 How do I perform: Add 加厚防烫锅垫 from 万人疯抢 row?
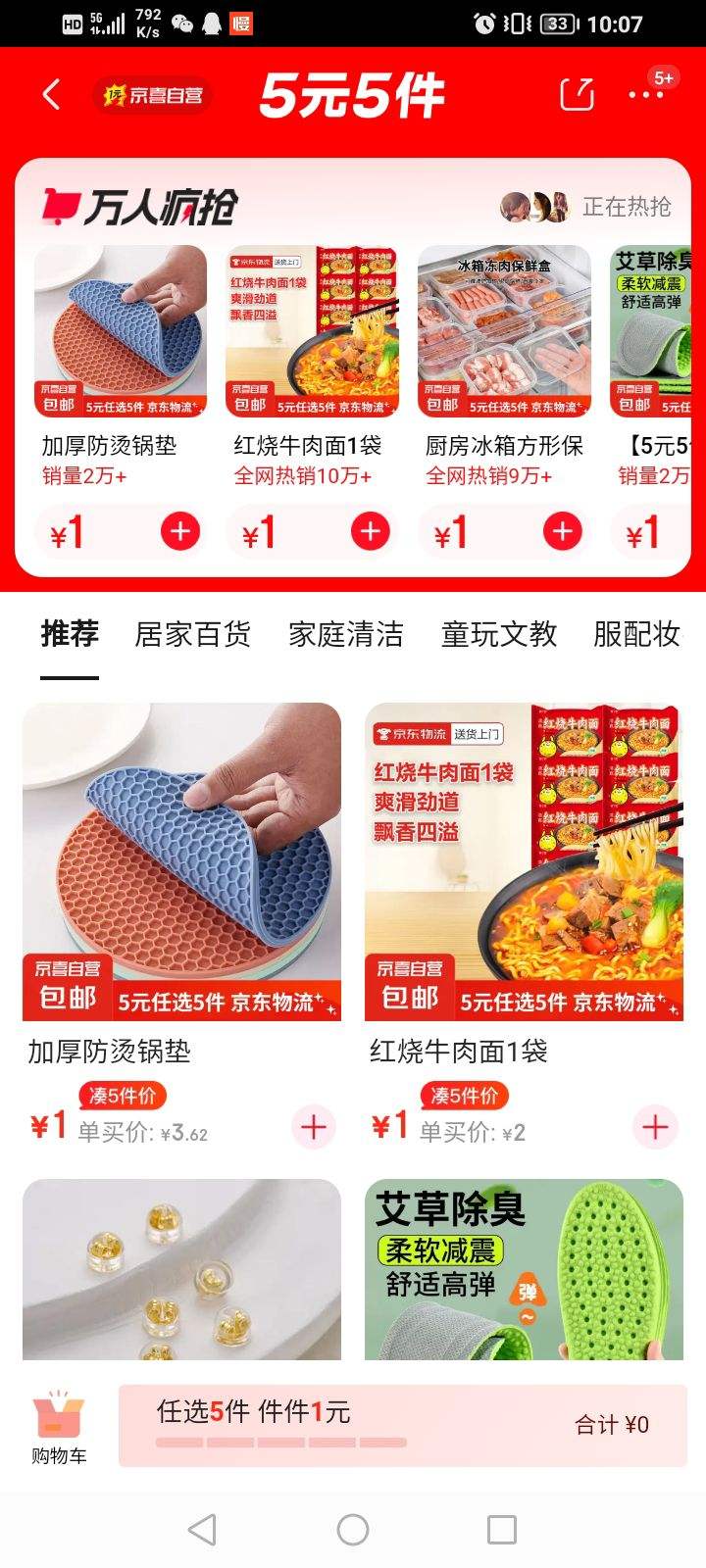(179, 532)
